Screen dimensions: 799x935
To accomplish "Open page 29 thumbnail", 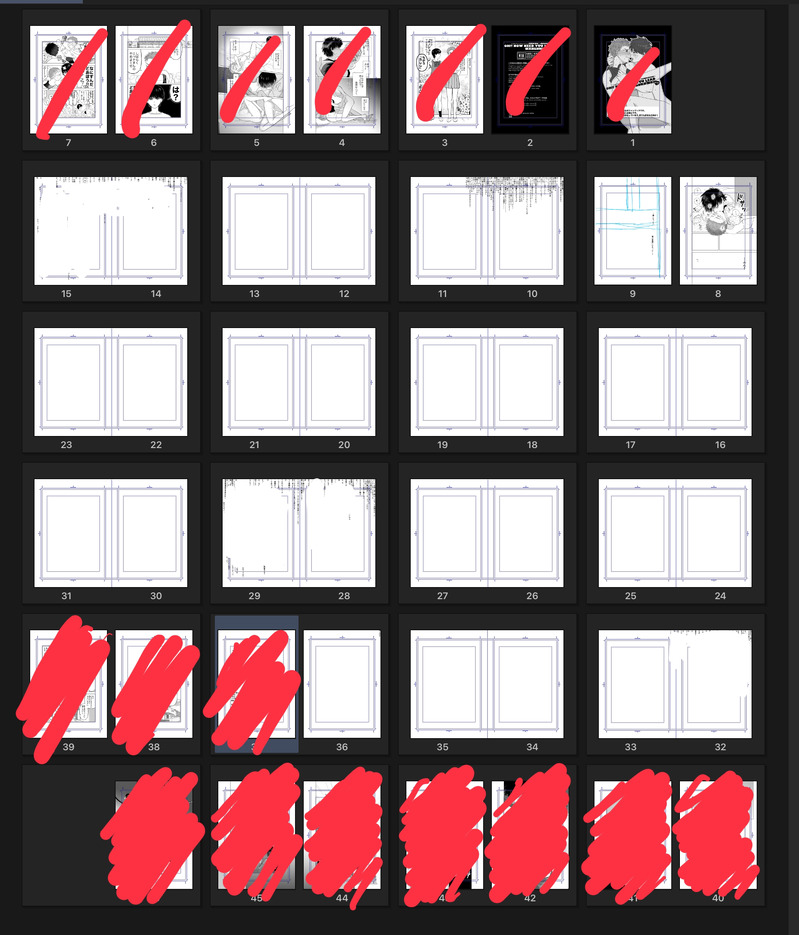I will 260,532.
